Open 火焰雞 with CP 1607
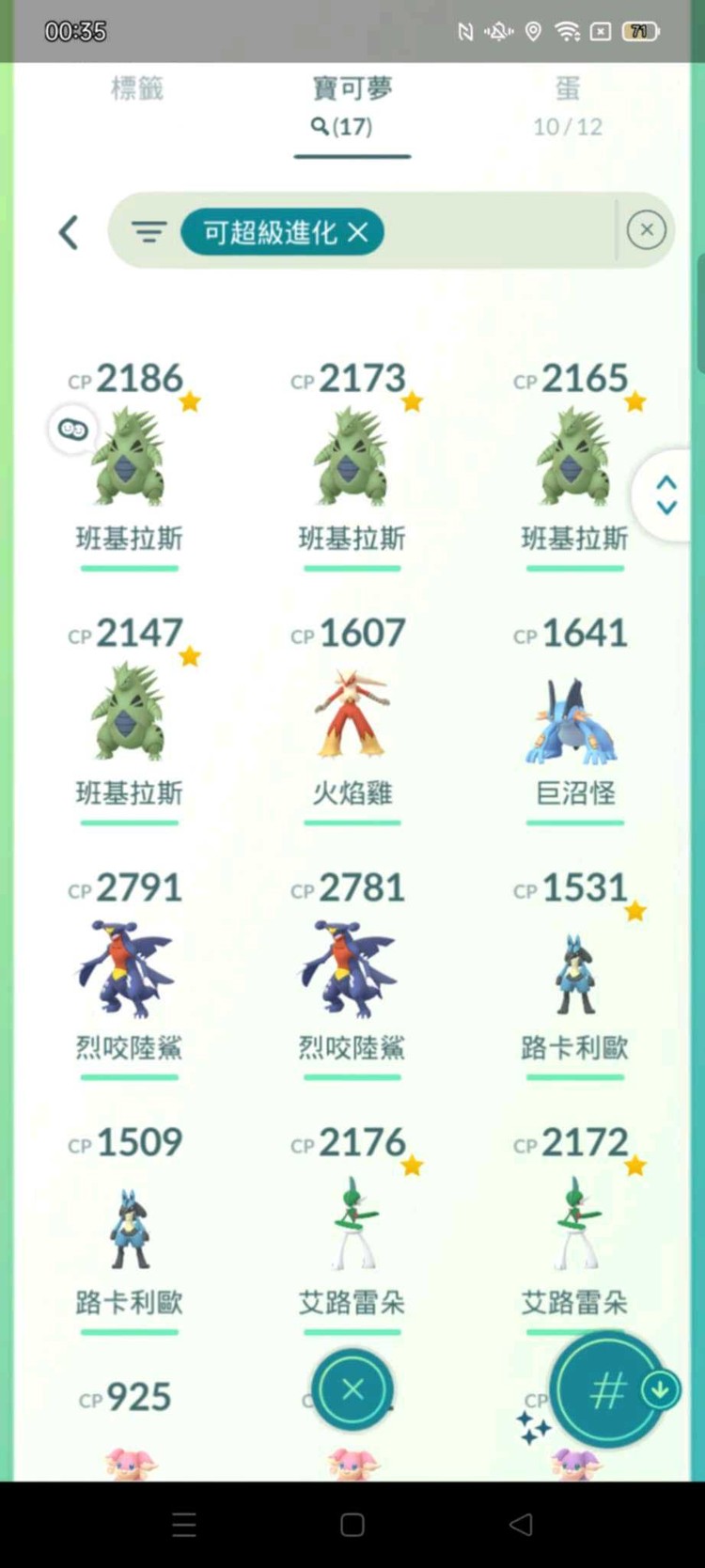Viewport: 705px width, 1568px height. point(352,716)
